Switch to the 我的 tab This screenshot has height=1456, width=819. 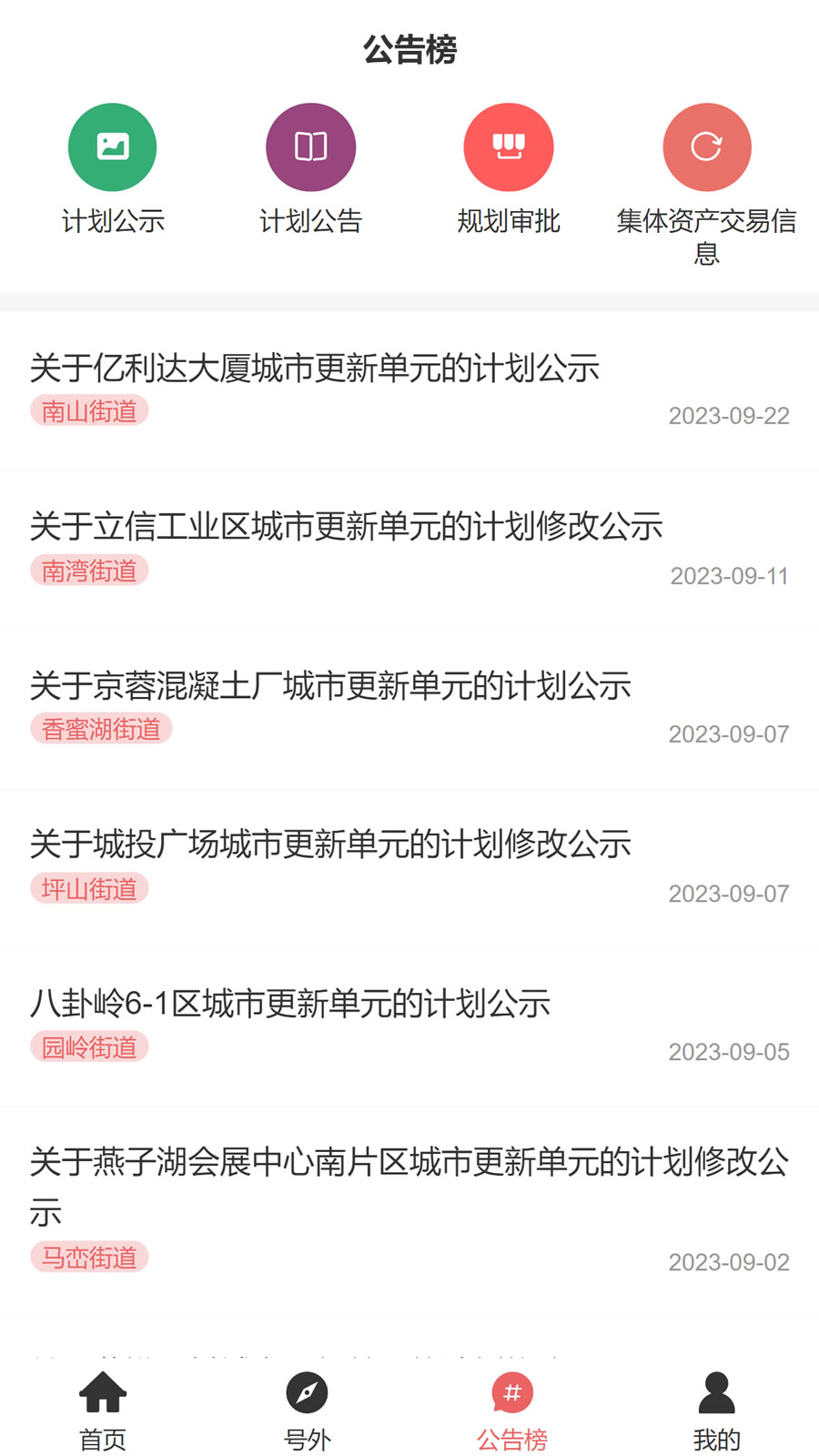click(x=717, y=1406)
